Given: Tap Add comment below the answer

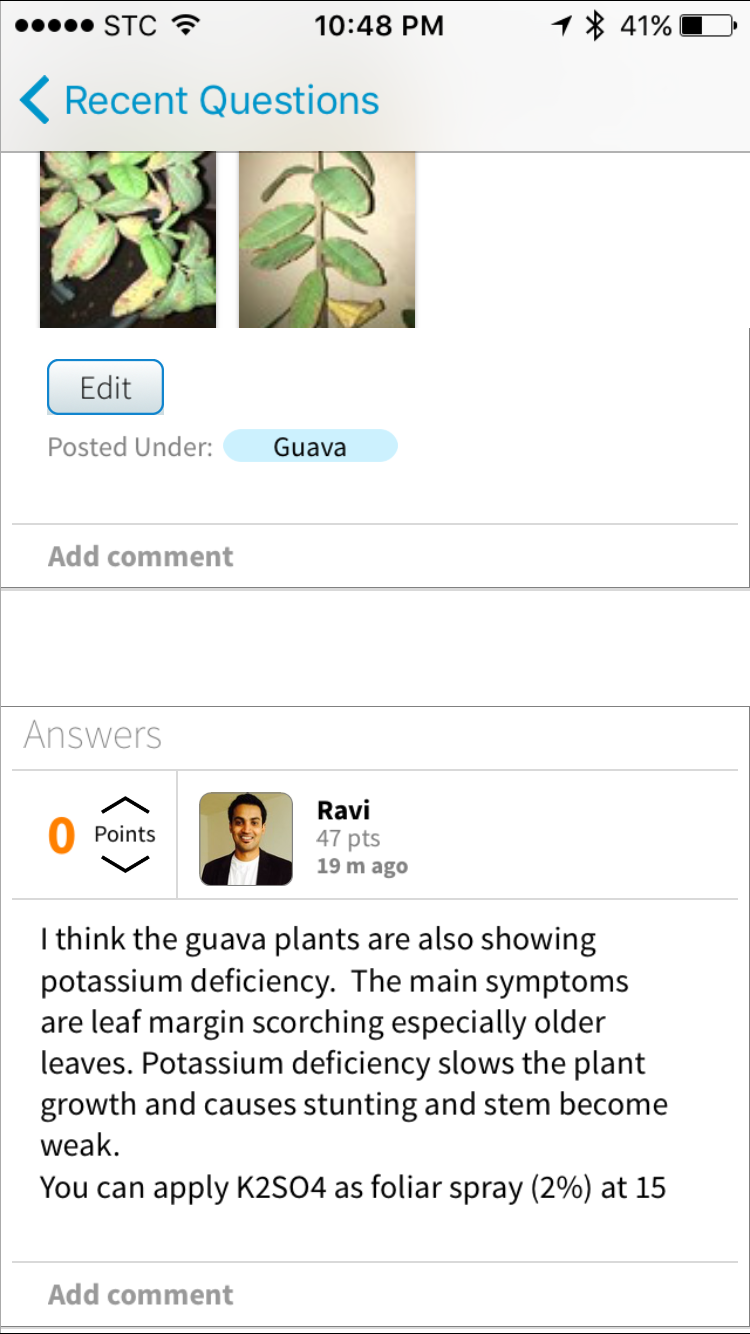Looking at the screenshot, I should (140, 1295).
